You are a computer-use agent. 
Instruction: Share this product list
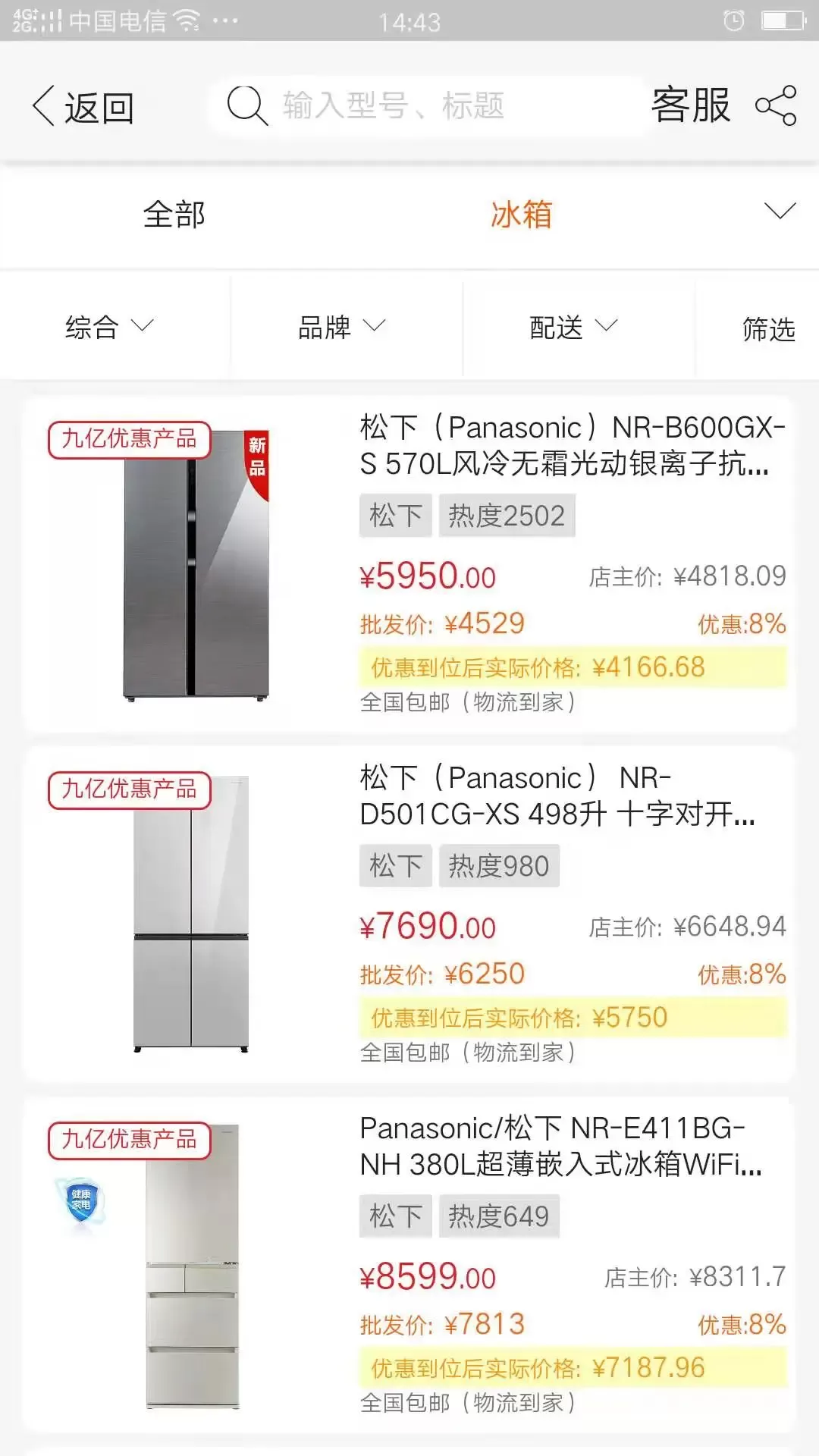776,105
